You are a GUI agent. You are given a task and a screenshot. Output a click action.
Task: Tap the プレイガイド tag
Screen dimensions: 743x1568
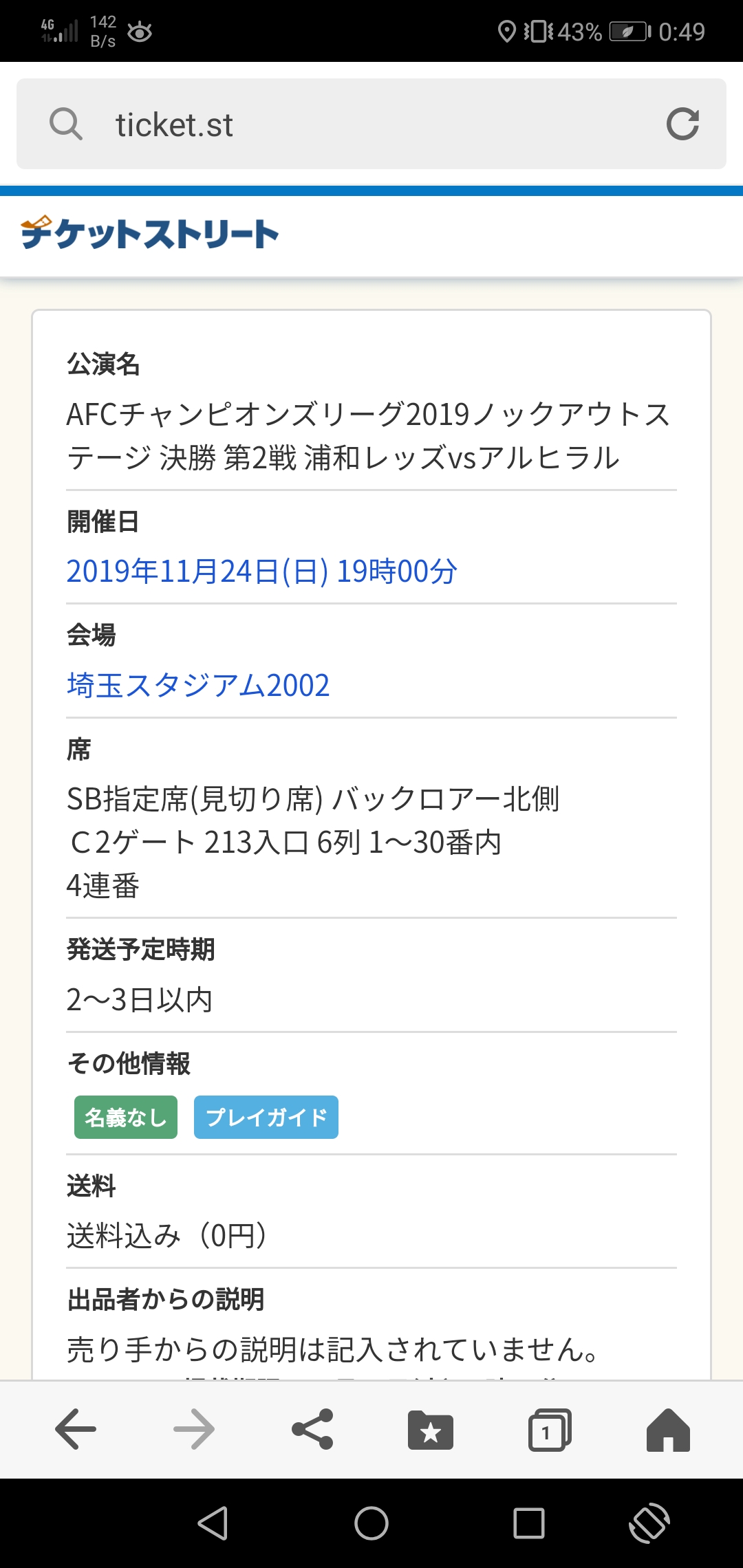(x=266, y=1118)
